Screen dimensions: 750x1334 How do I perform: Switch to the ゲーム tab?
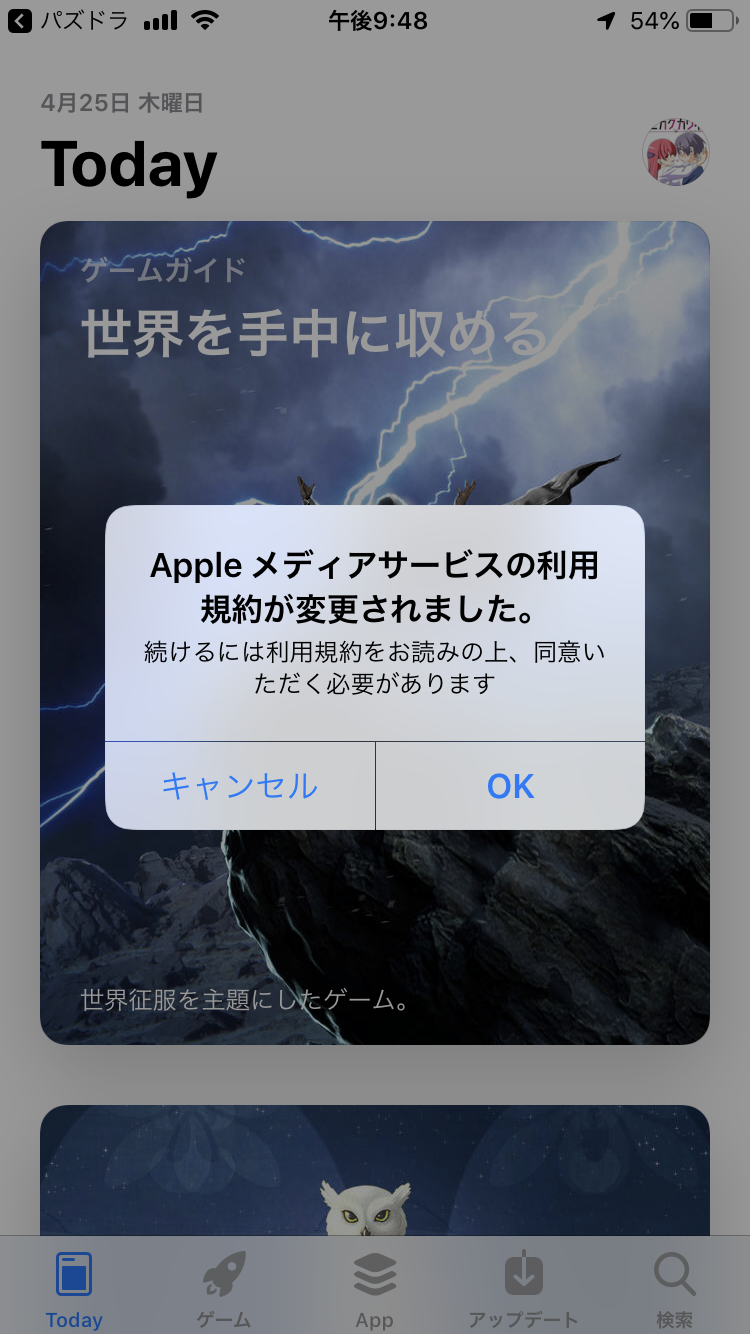click(x=224, y=1288)
